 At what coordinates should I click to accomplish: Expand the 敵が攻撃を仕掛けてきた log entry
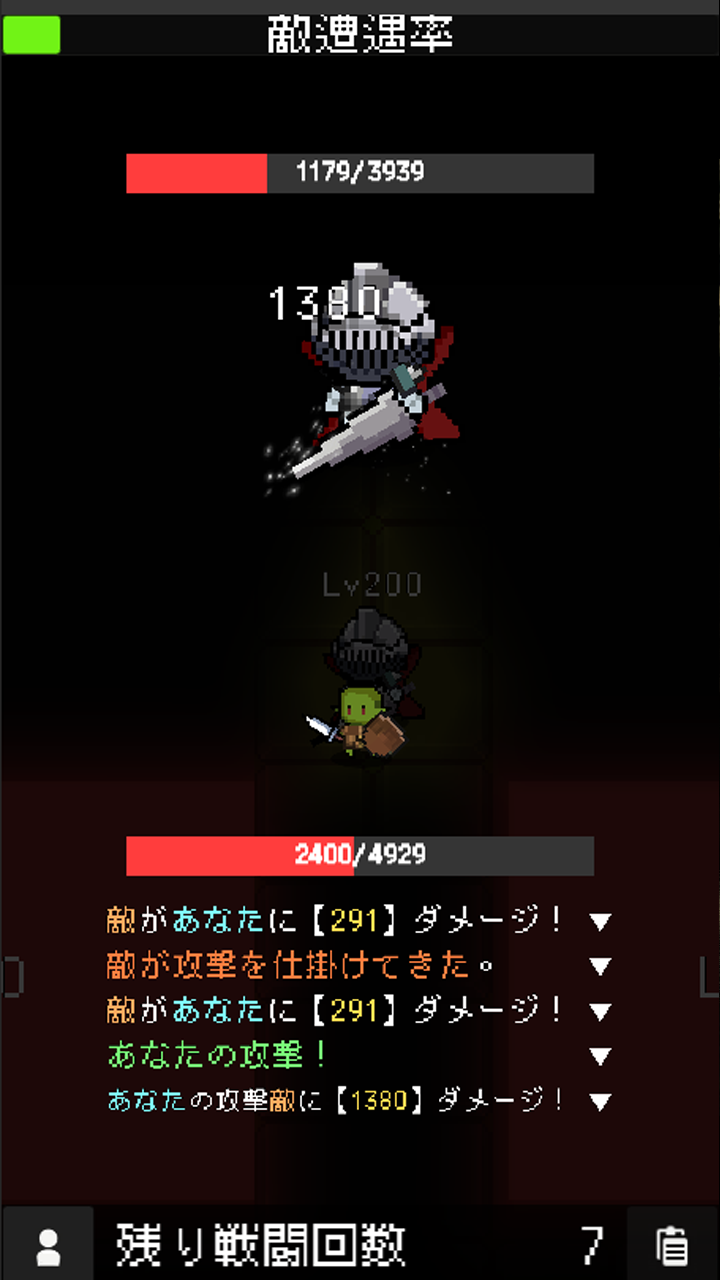point(600,966)
